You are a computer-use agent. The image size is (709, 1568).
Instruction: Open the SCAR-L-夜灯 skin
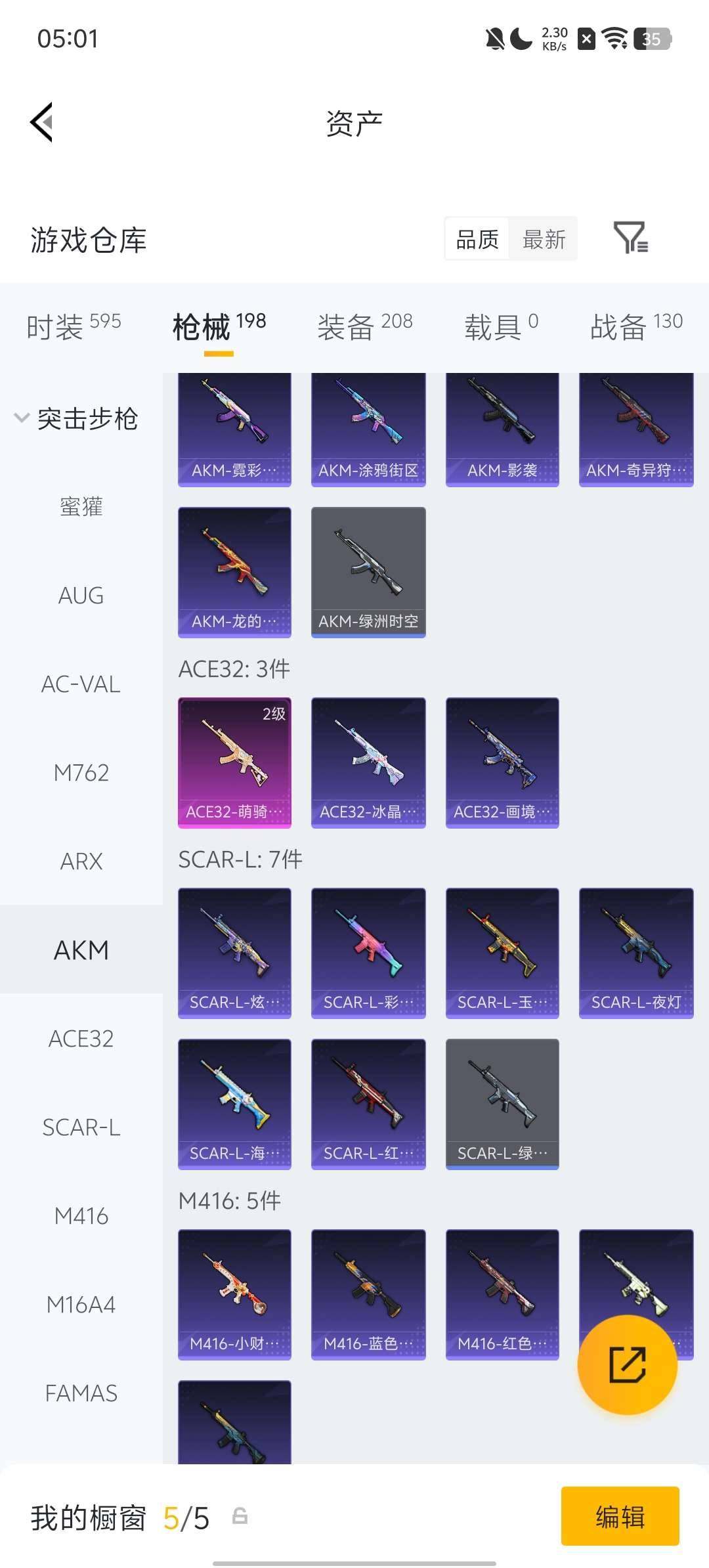click(636, 952)
